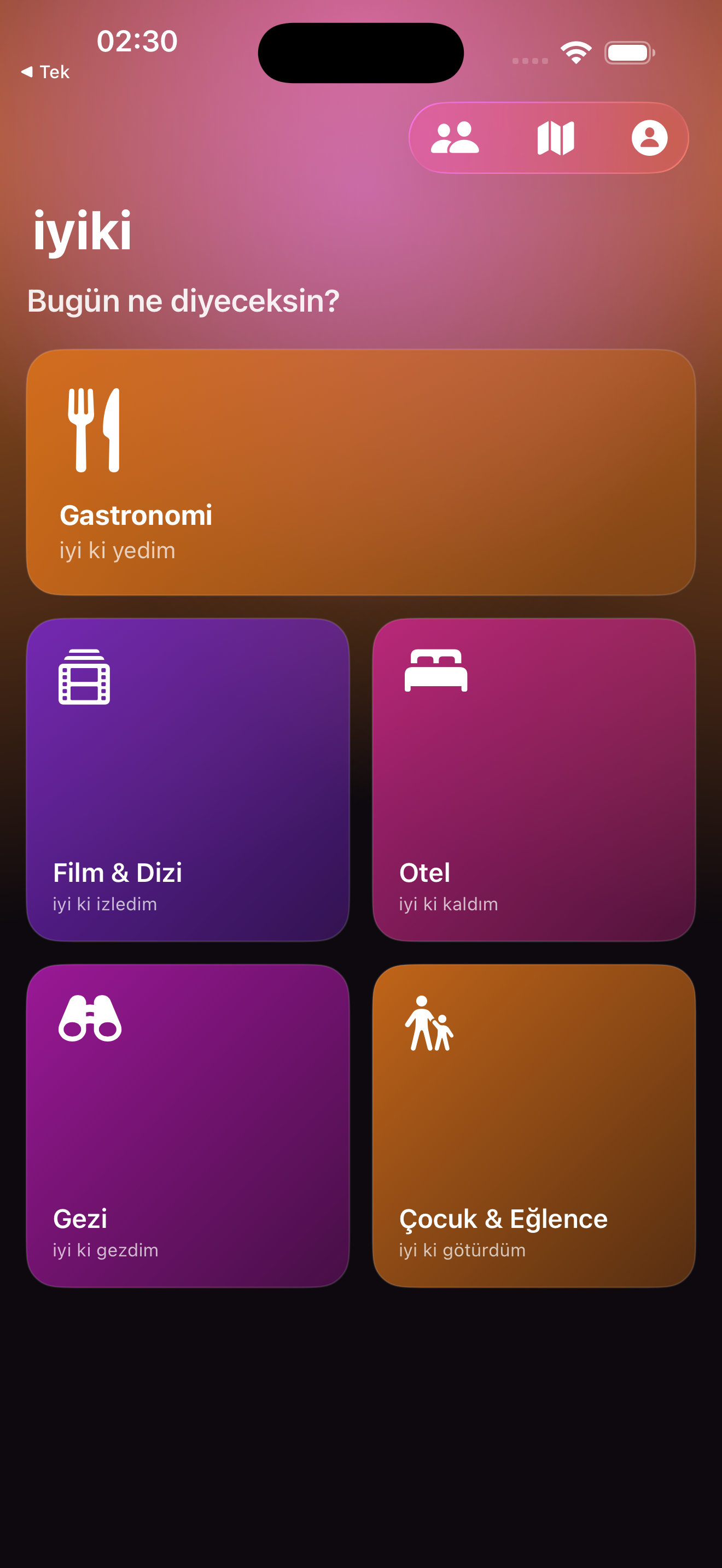
Task: Open the friends group icon
Action: 455,138
